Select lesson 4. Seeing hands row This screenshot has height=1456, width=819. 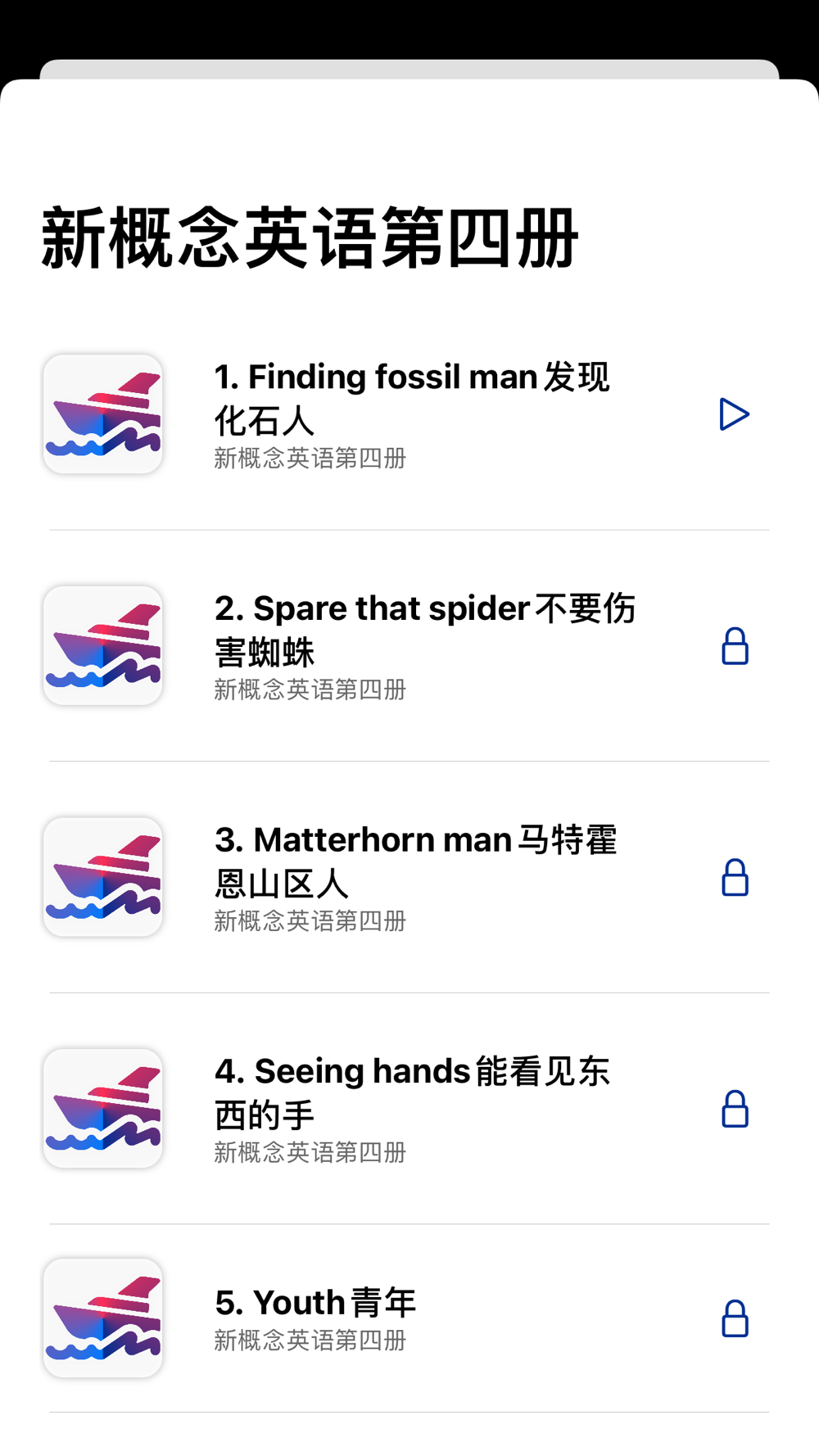tap(409, 1109)
